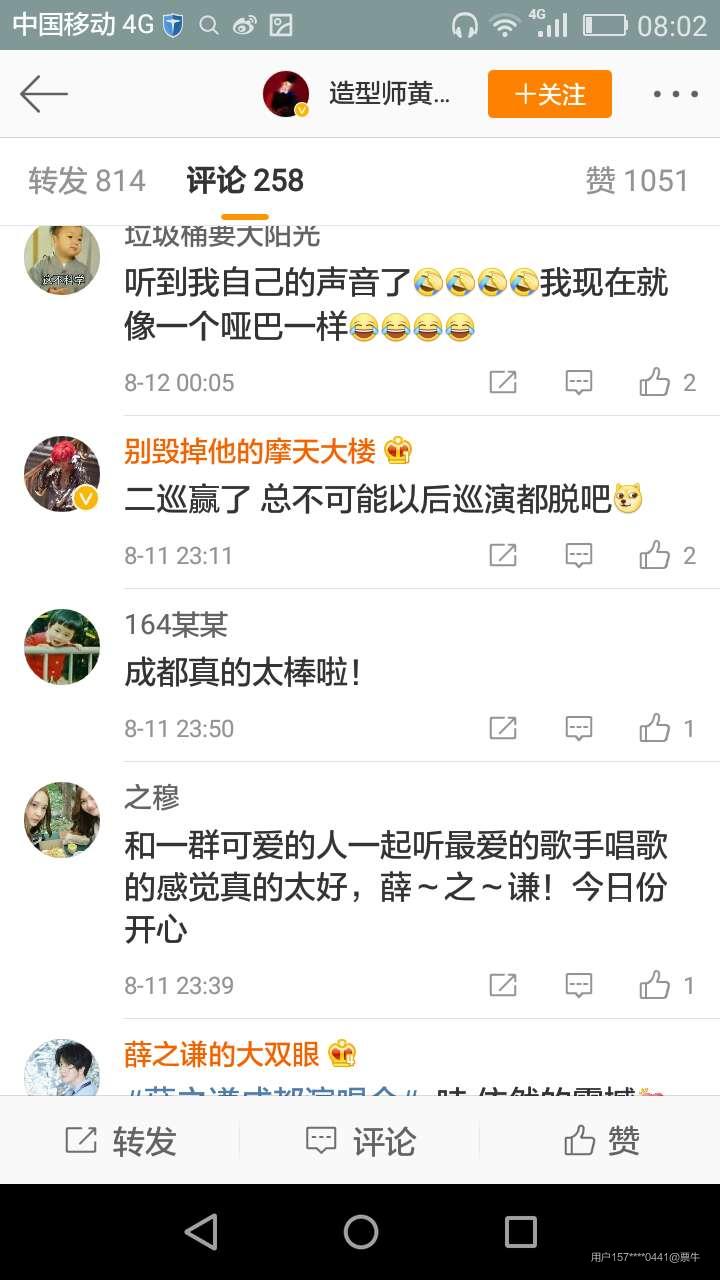Switch to the 赞 1051 tab
This screenshot has height=1280, width=720.
coord(636,181)
